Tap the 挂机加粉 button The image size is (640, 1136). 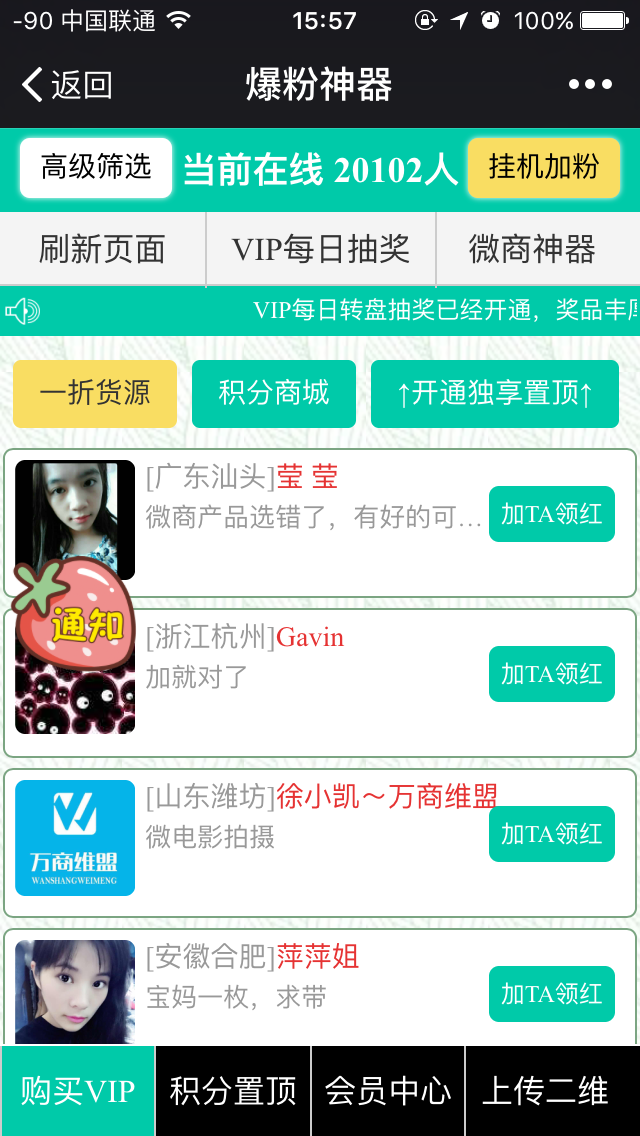point(543,167)
